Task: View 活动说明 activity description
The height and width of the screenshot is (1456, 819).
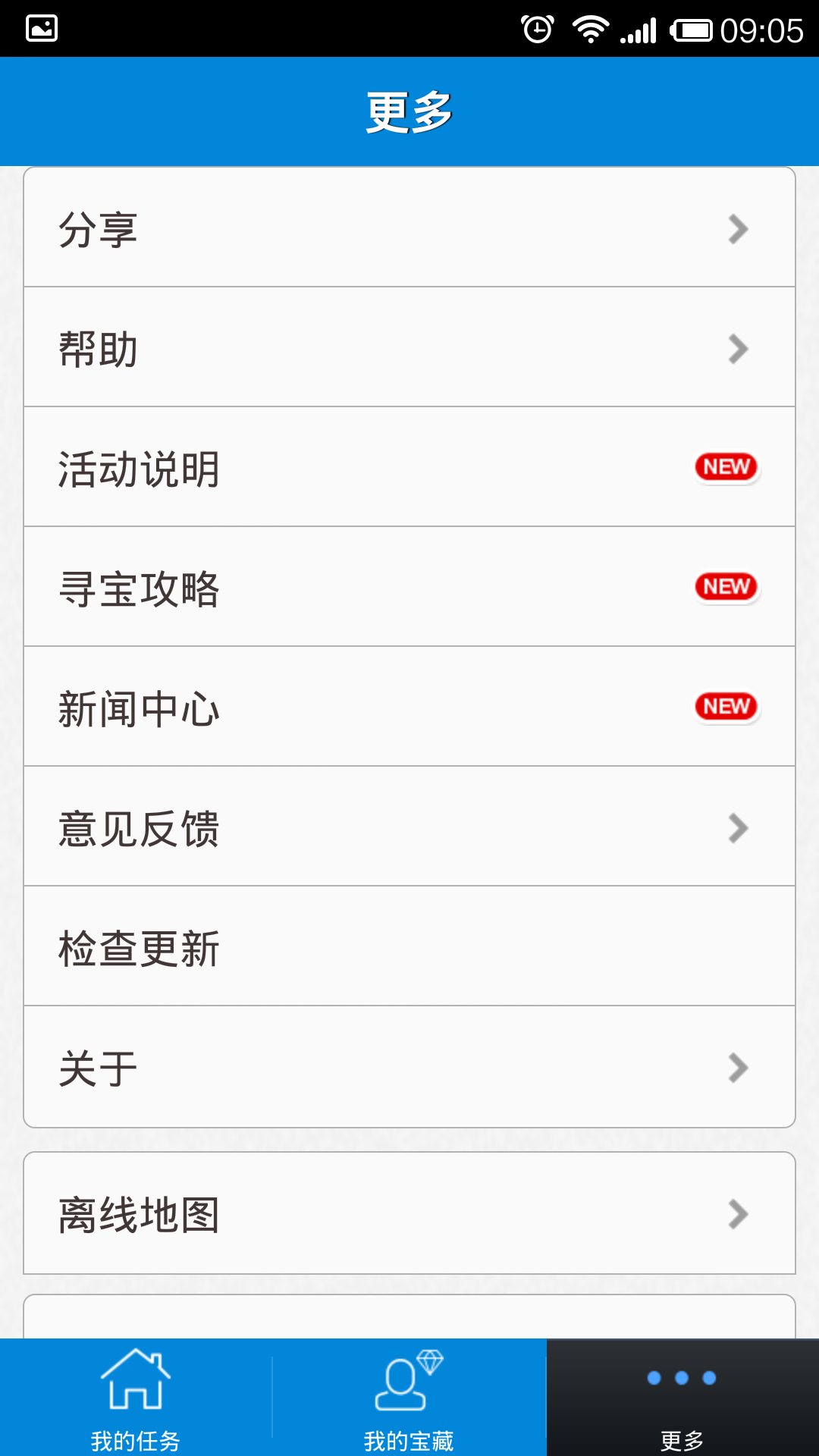Action: [409, 468]
